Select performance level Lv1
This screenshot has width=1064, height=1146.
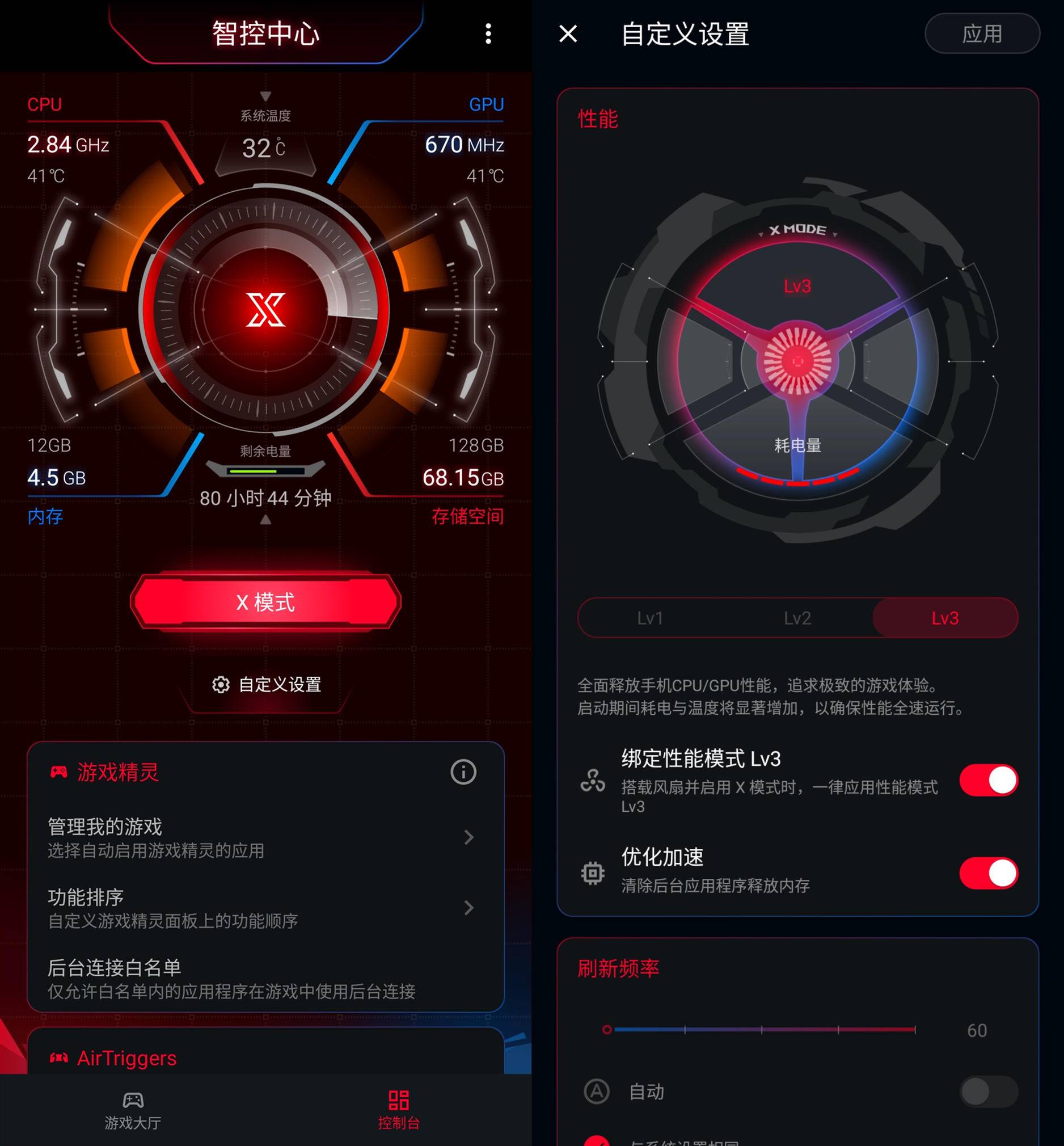click(x=650, y=618)
